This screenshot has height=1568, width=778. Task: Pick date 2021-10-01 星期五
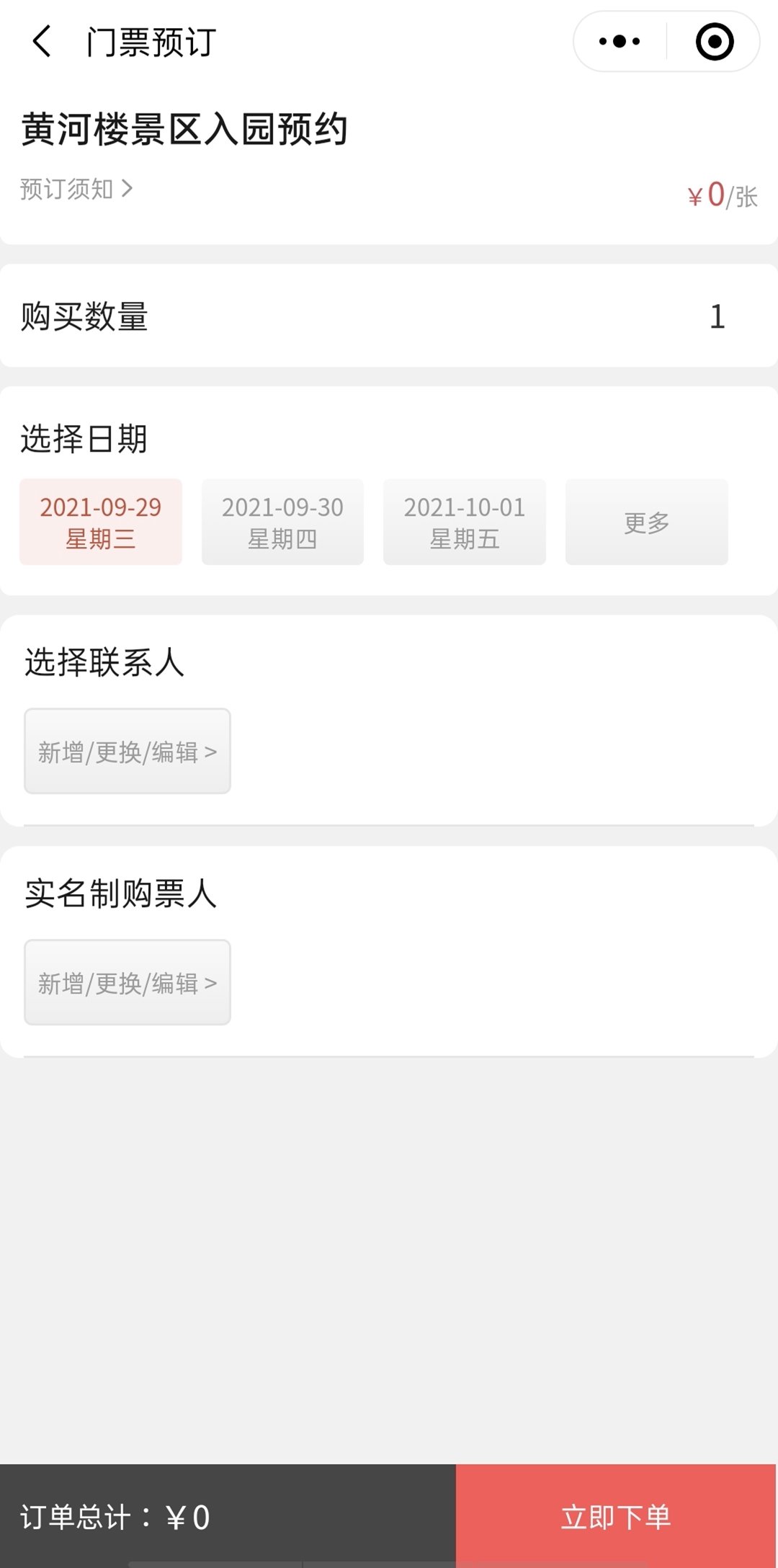click(x=465, y=522)
